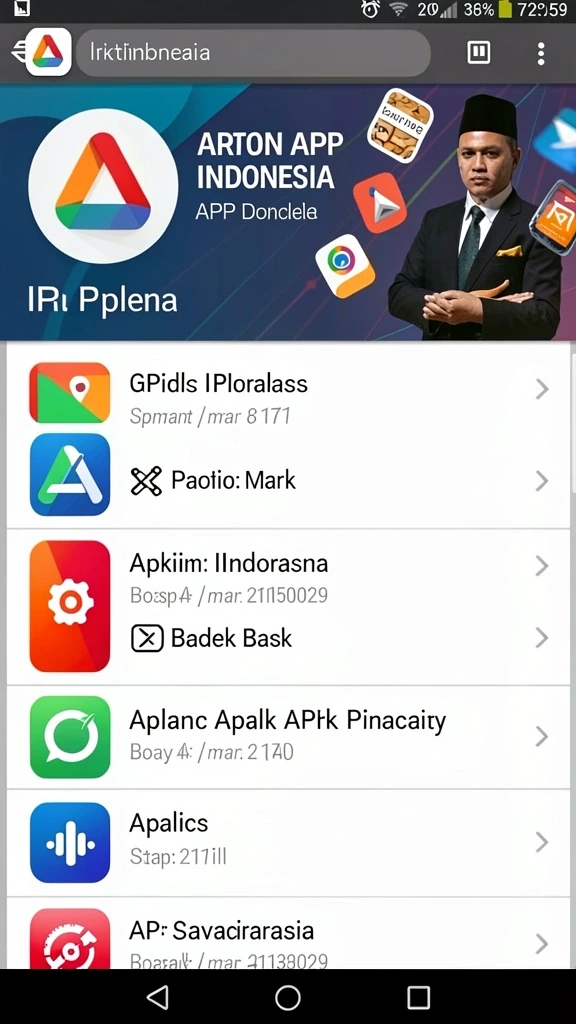Screen dimensions: 576x1024
Task: Tap the address field at the top
Action: (253, 52)
